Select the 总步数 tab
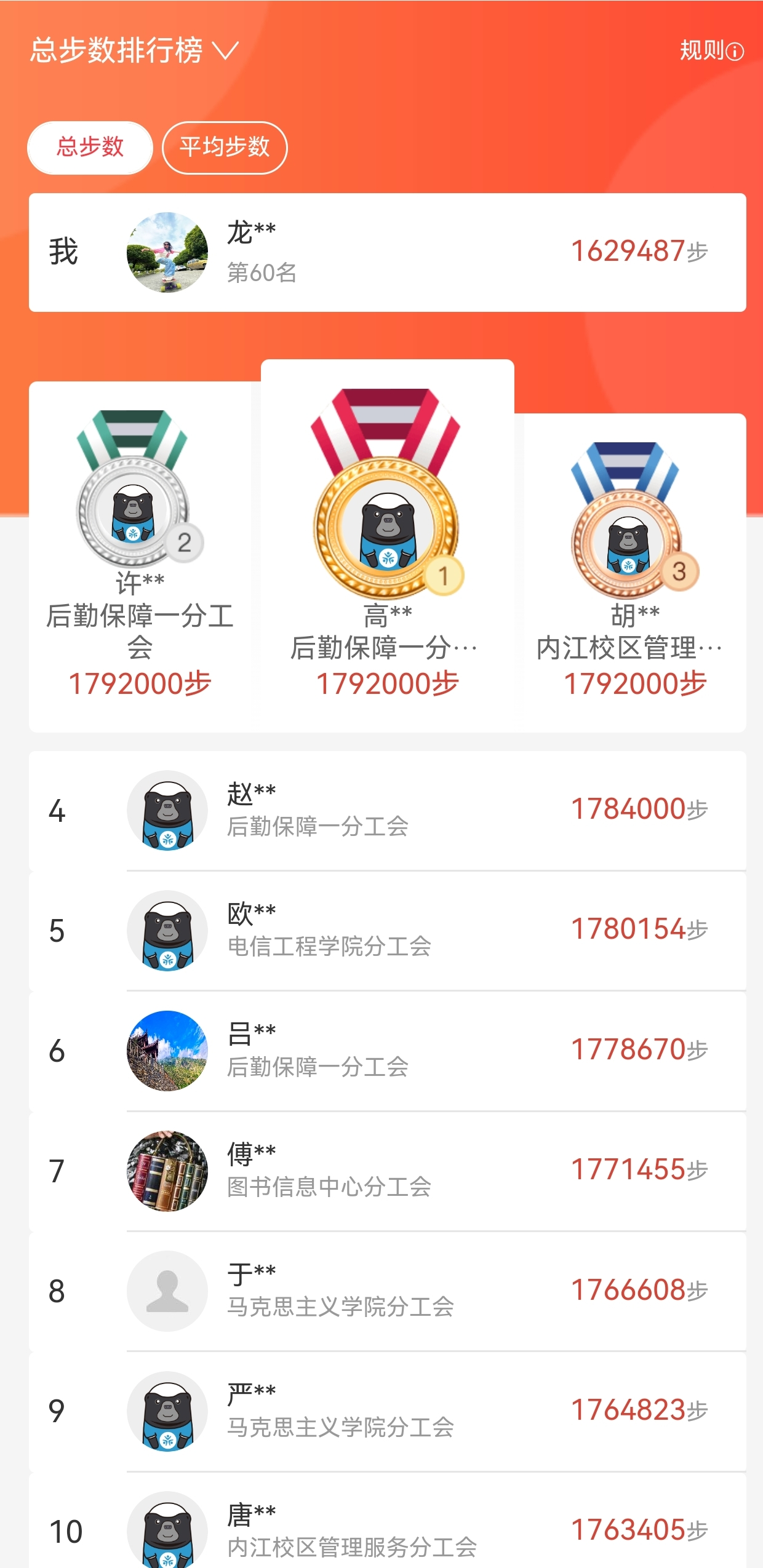 pyautogui.click(x=90, y=148)
